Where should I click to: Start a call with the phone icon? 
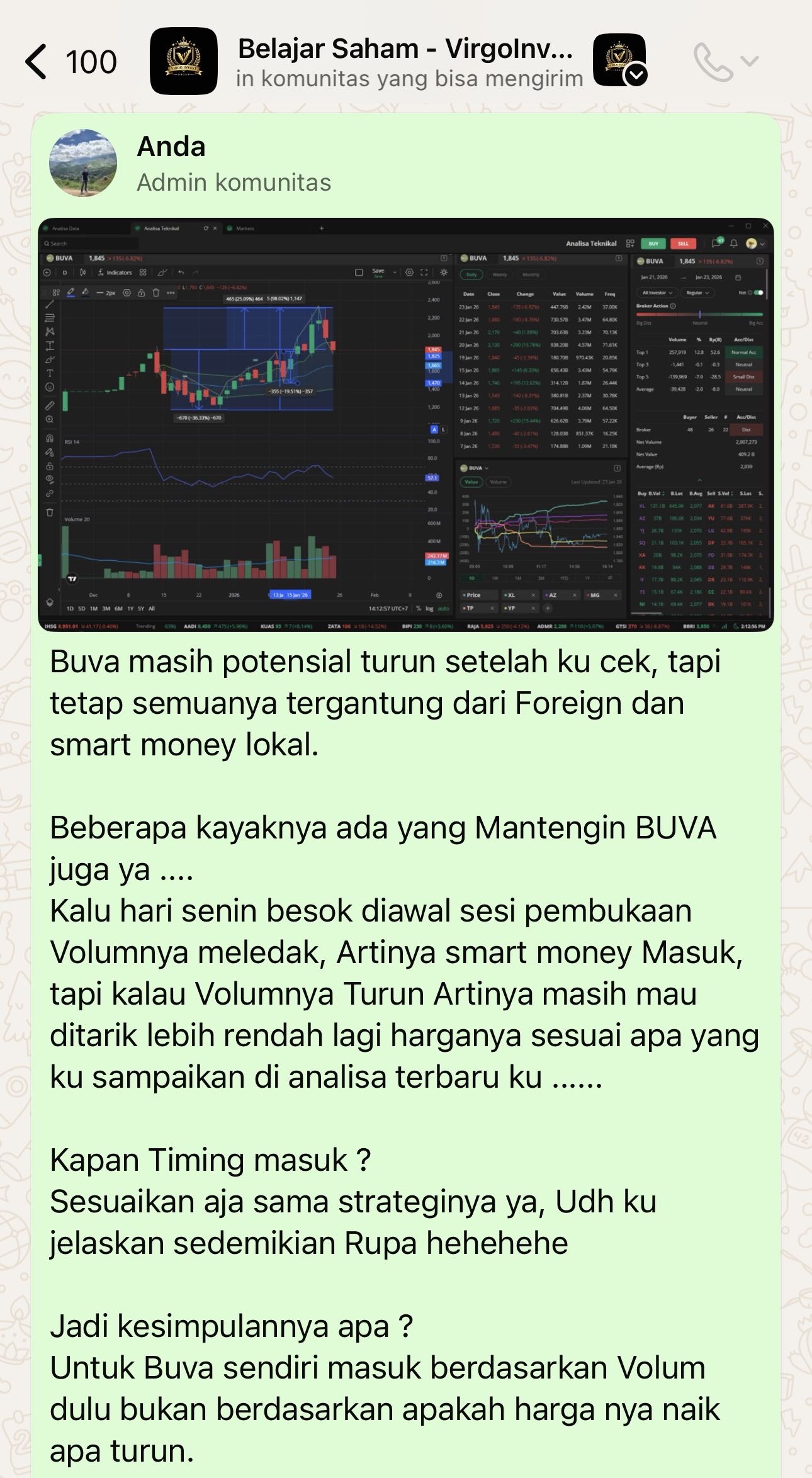point(713,62)
